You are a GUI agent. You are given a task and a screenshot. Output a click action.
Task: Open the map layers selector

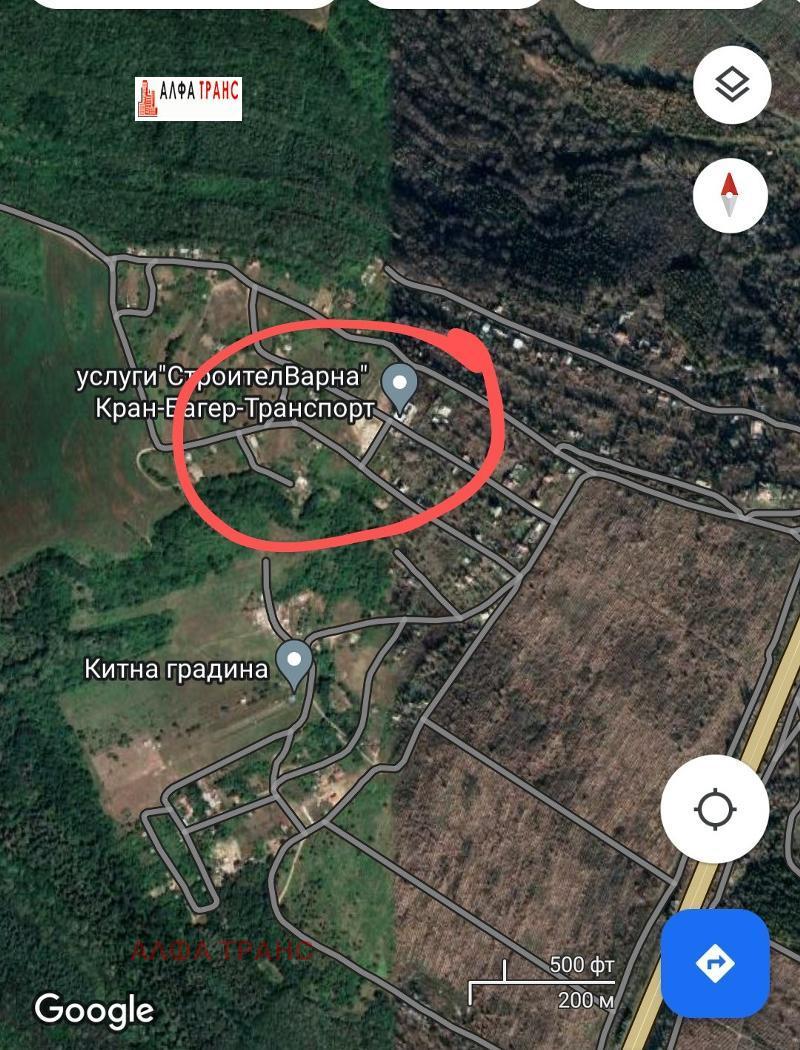click(732, 85)
